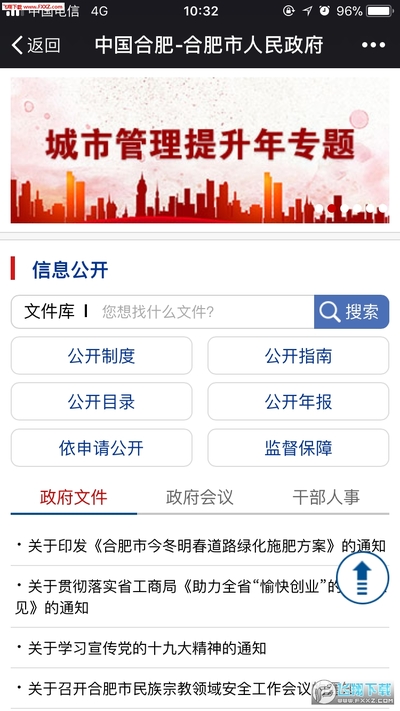Go to 公开目录
The image size is (400, 711).
[x=102, y=402]
